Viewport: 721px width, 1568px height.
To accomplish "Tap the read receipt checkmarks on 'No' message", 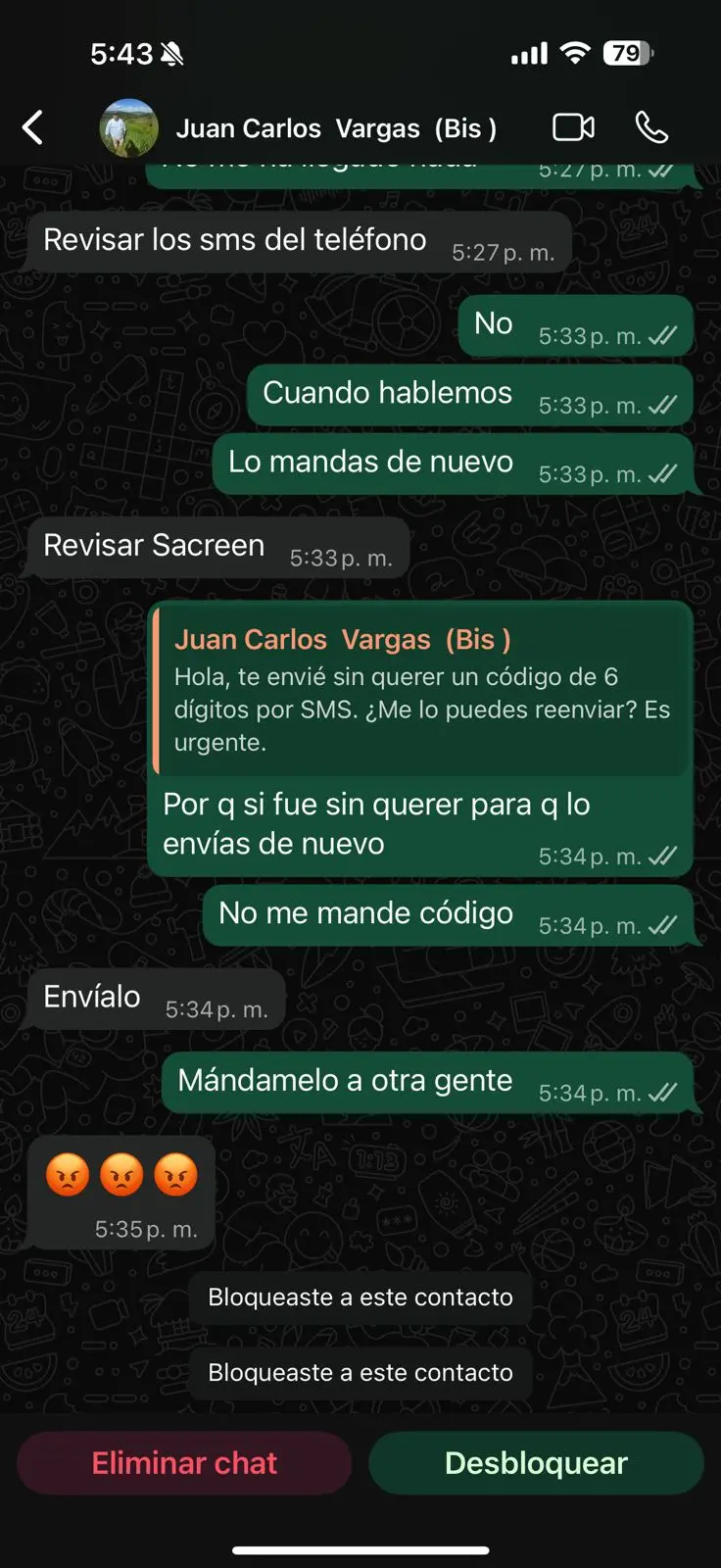I will click(662, 334).
